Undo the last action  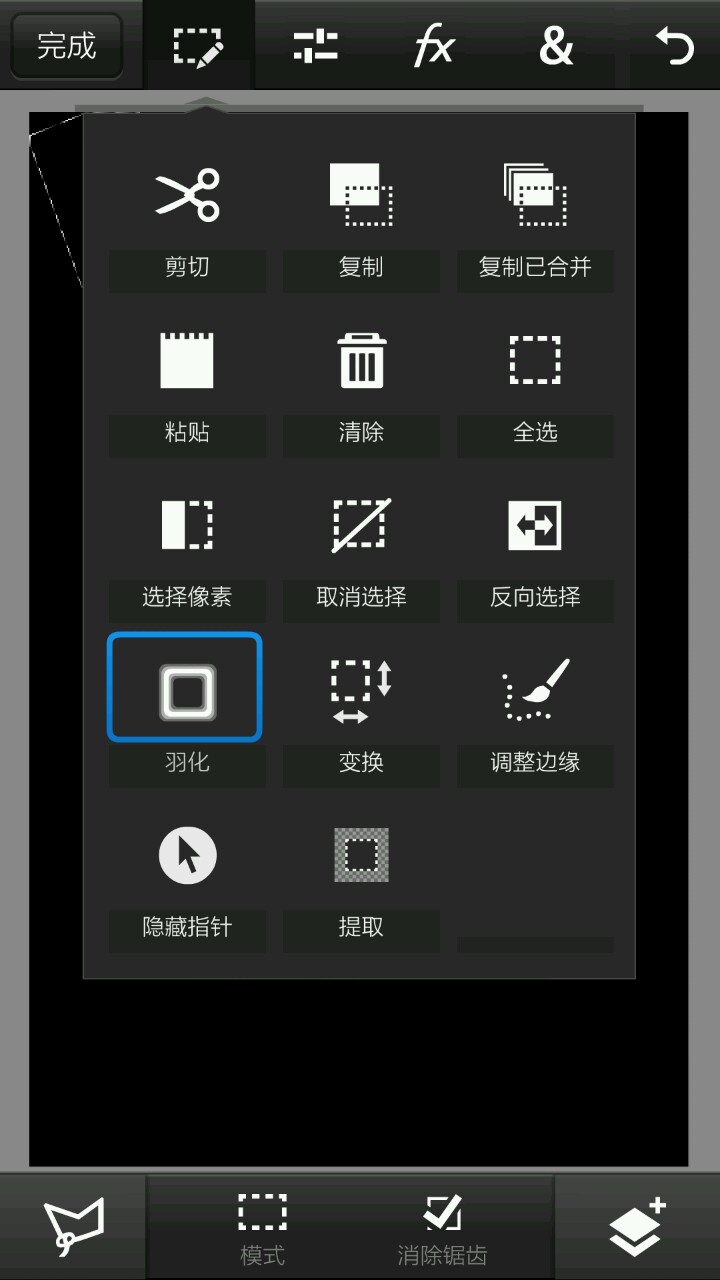(x=674, y=46)
